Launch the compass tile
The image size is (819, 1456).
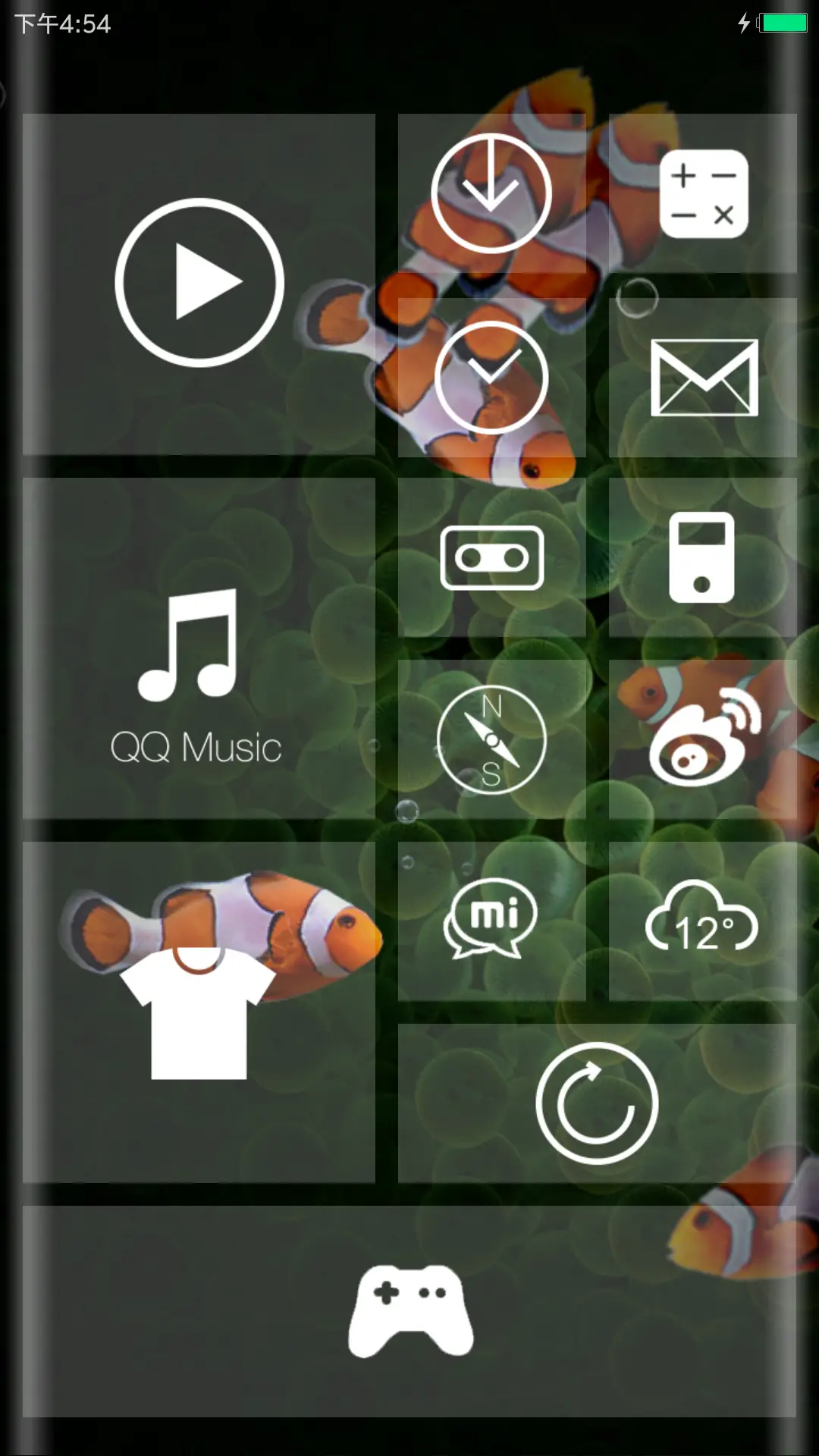tap(491, 739)
